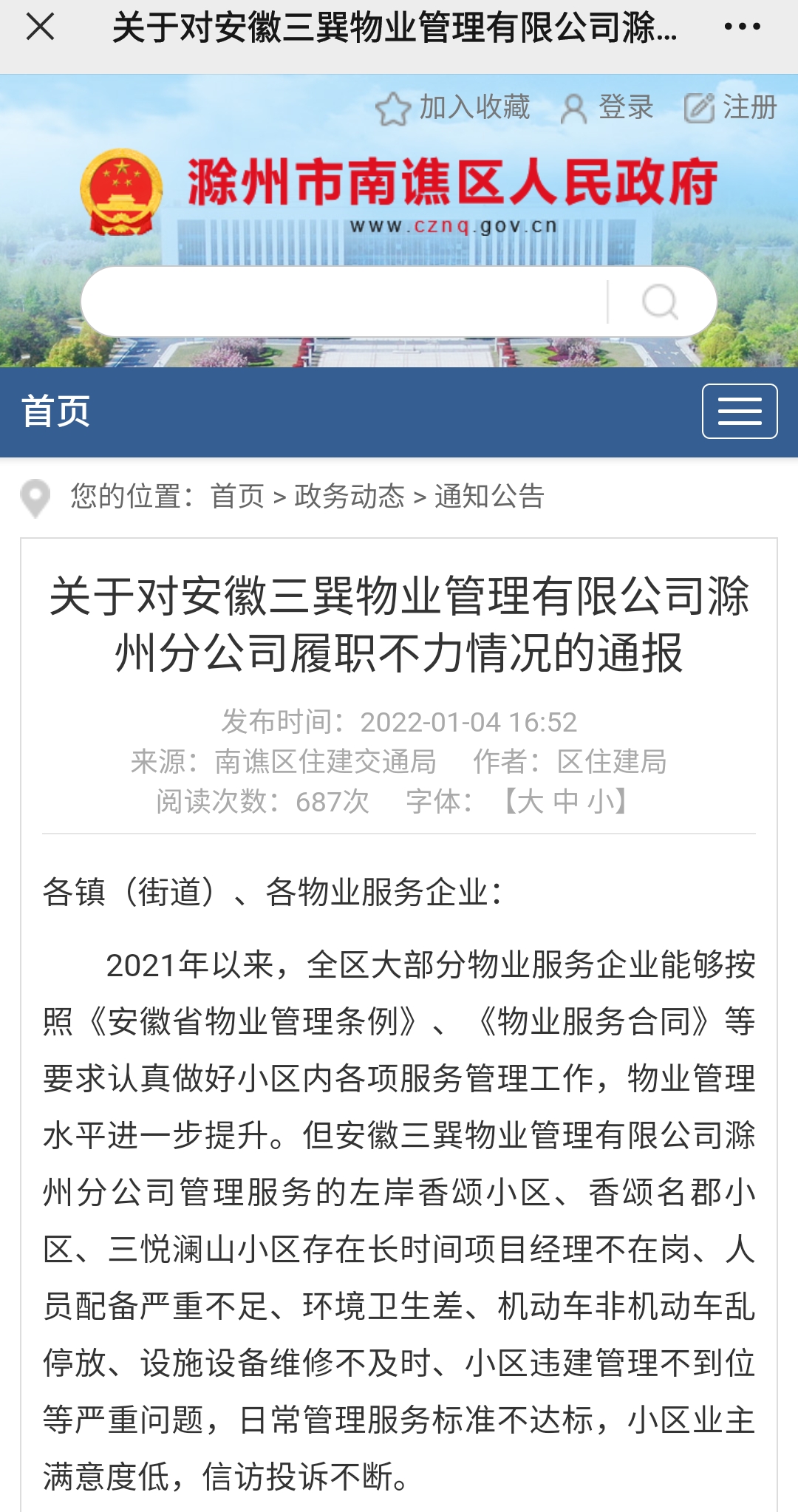Open 首页 in the breadcrumb trail
This screenshot has width=798, height=1512.
click(237, 497)
